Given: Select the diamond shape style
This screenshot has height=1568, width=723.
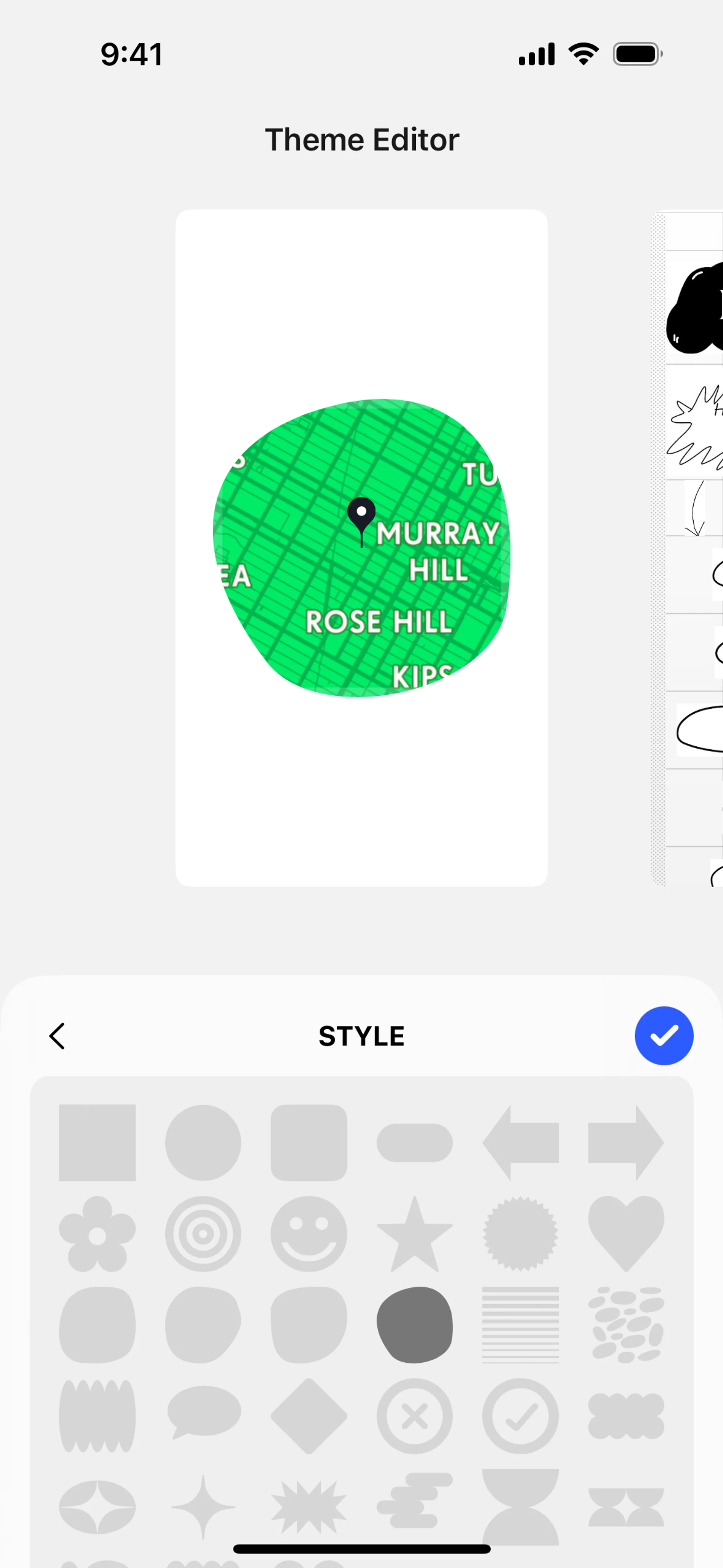Looking at the screenshot, I should click(308, 1416).
